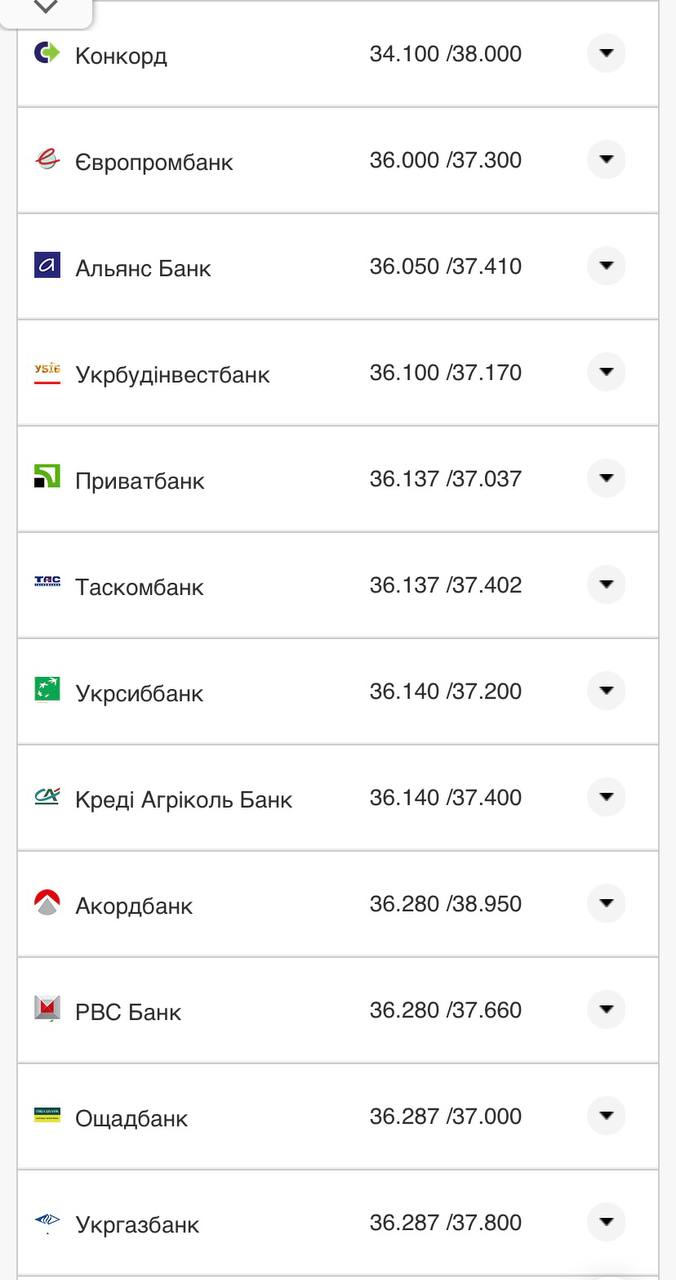Expand Ощадбанк rate details

pyautogui.click(x=606, y=1116)
